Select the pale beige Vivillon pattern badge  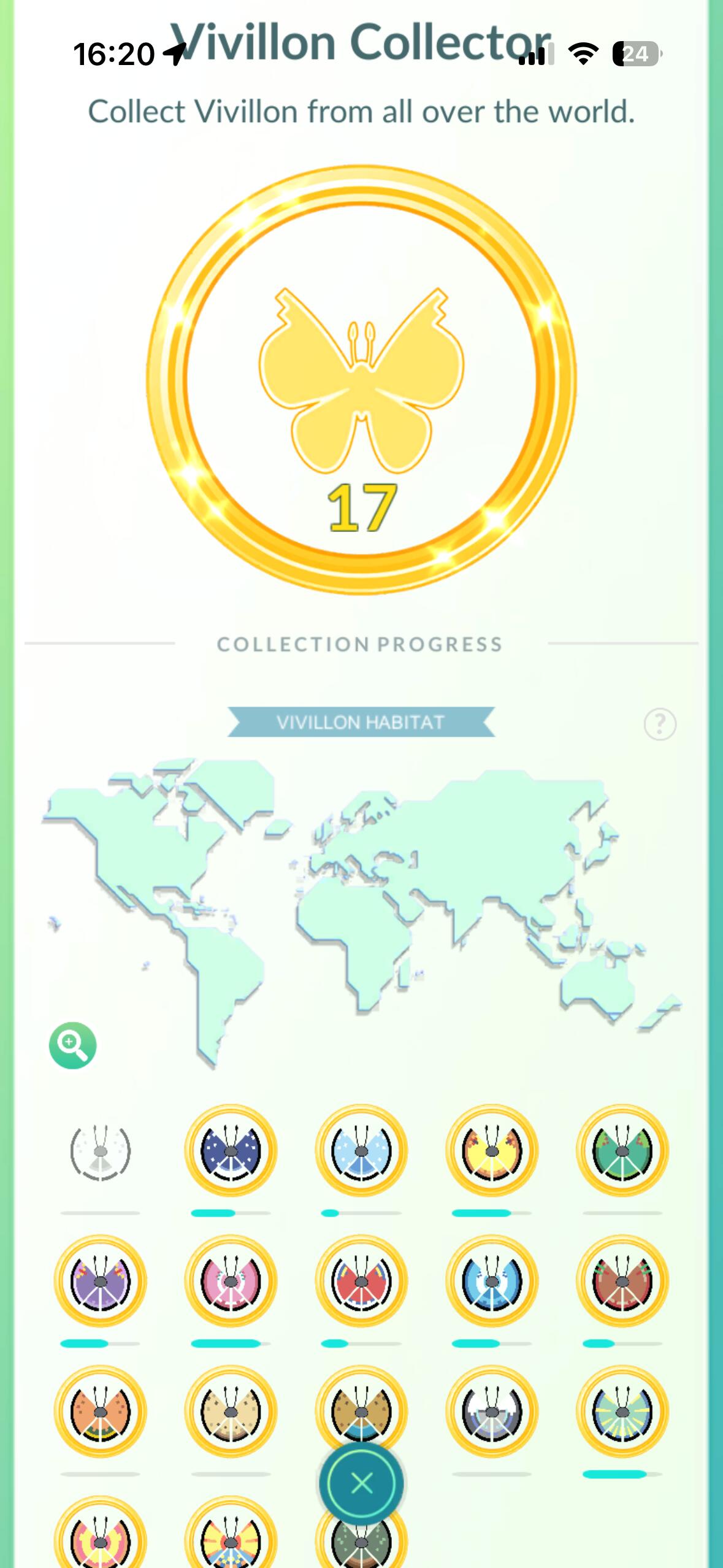tap(231, 1411)
